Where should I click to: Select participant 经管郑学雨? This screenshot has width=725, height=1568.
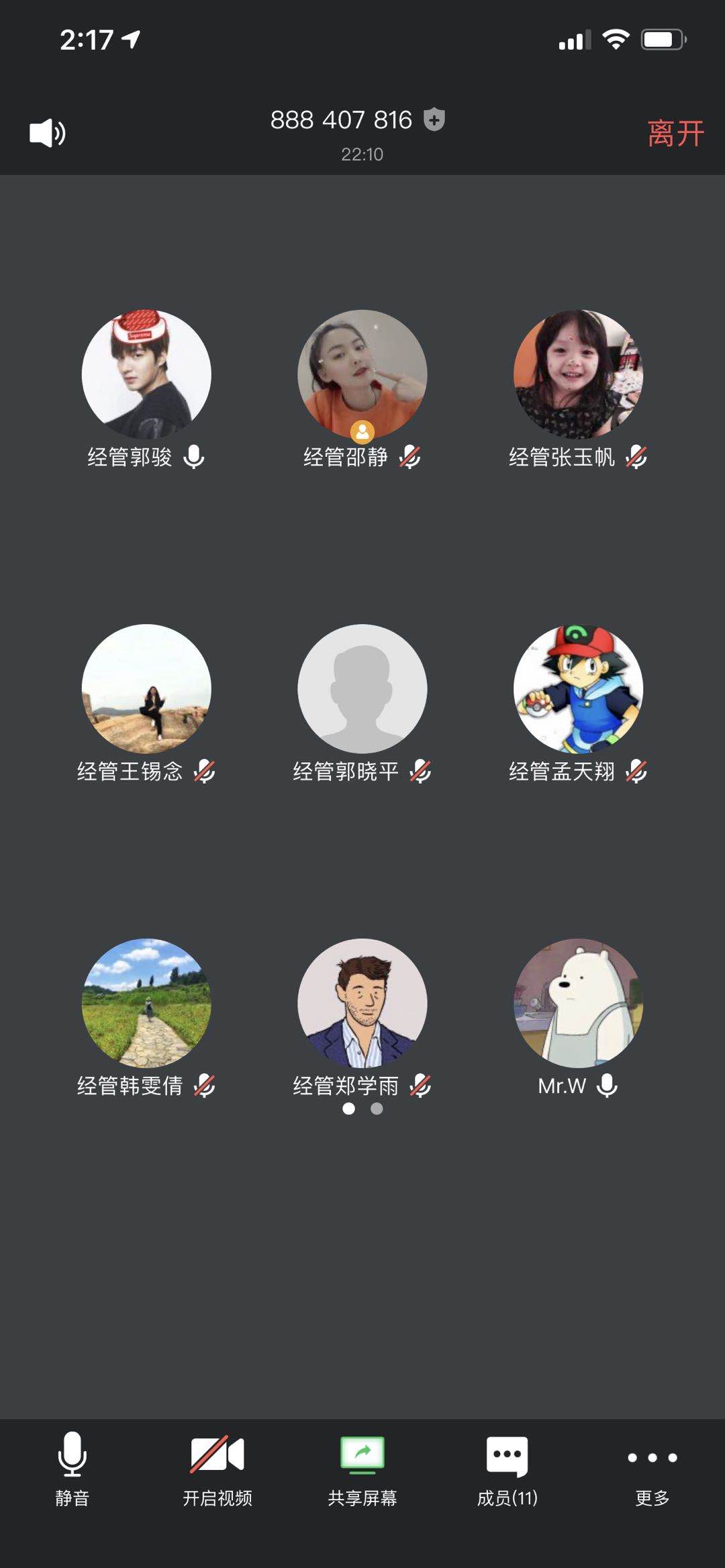pos(362,1002)
